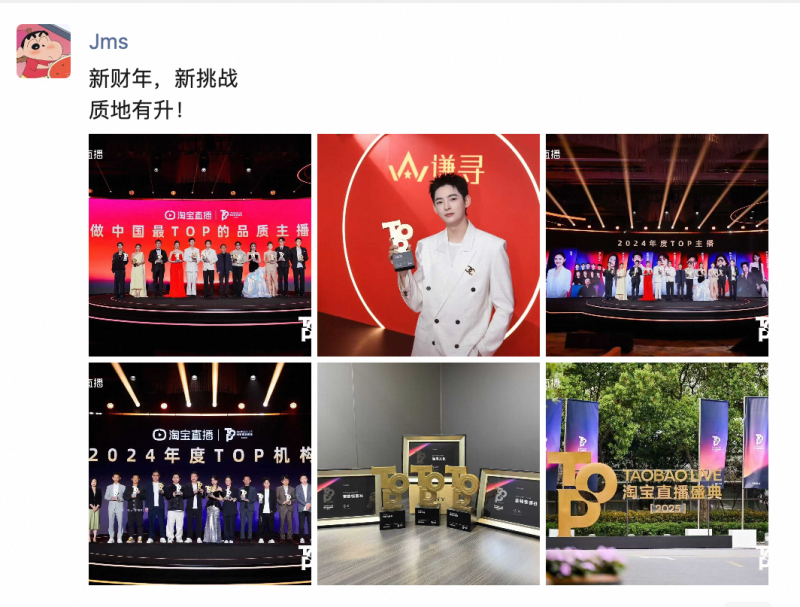Image resolution: width=800 pixels, height=607 pixels.
Task: Open the Jms username link
Action: (108, 42)
